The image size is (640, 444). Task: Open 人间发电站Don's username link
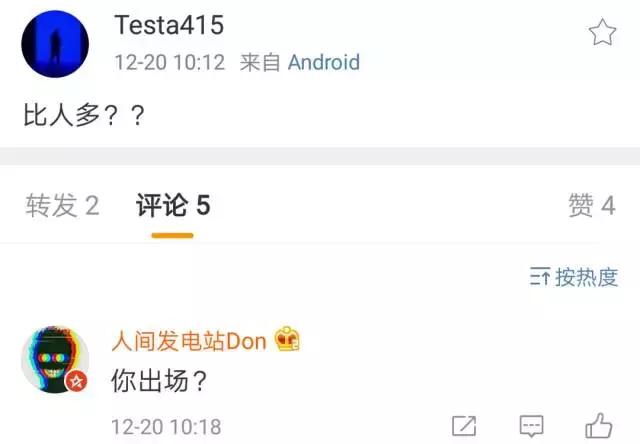coord(191,341)
